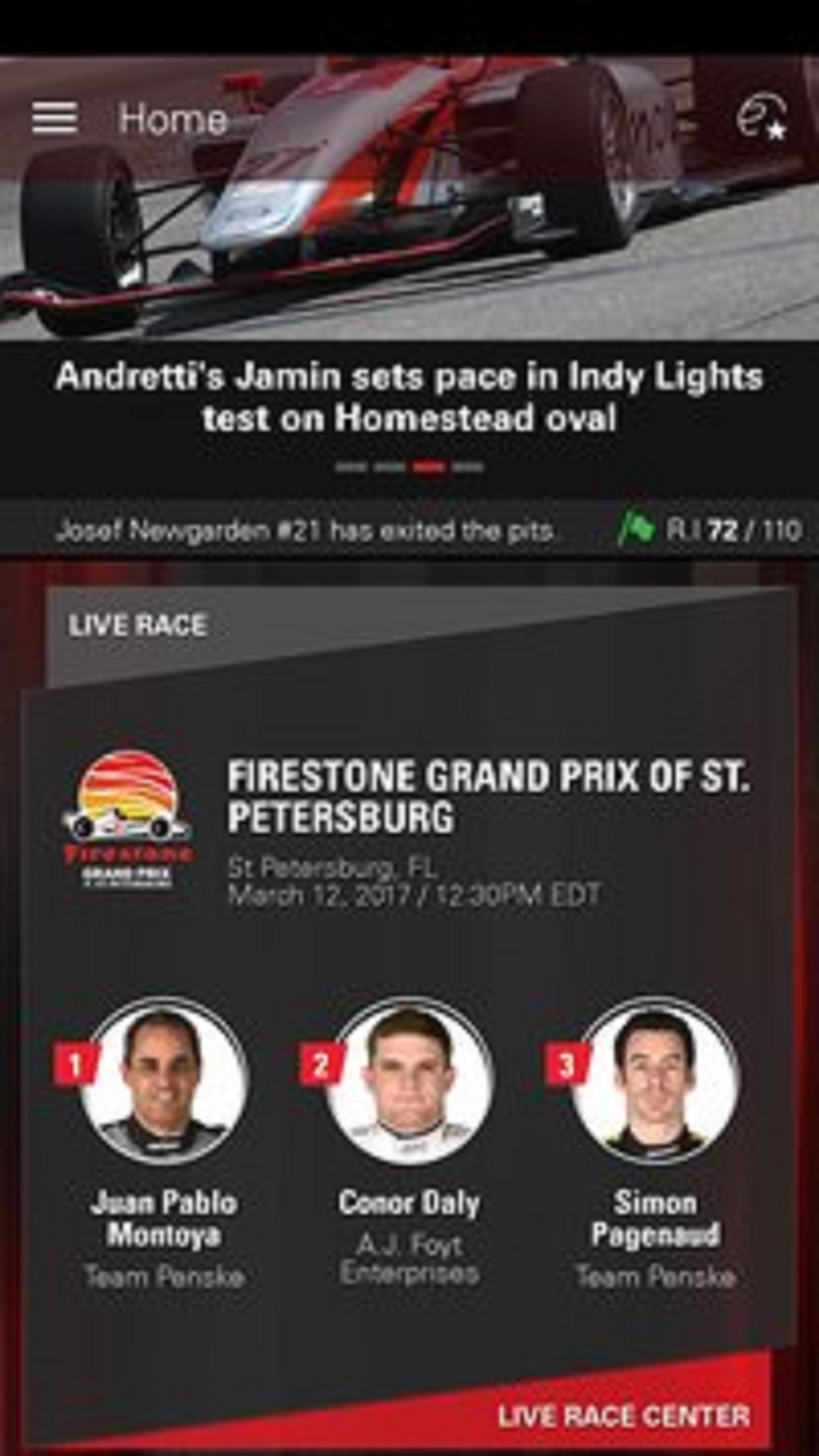This screenshot has height=1456, width=819.
Task: Open the hamburger navigation menu
Action: tap(55, 119)
